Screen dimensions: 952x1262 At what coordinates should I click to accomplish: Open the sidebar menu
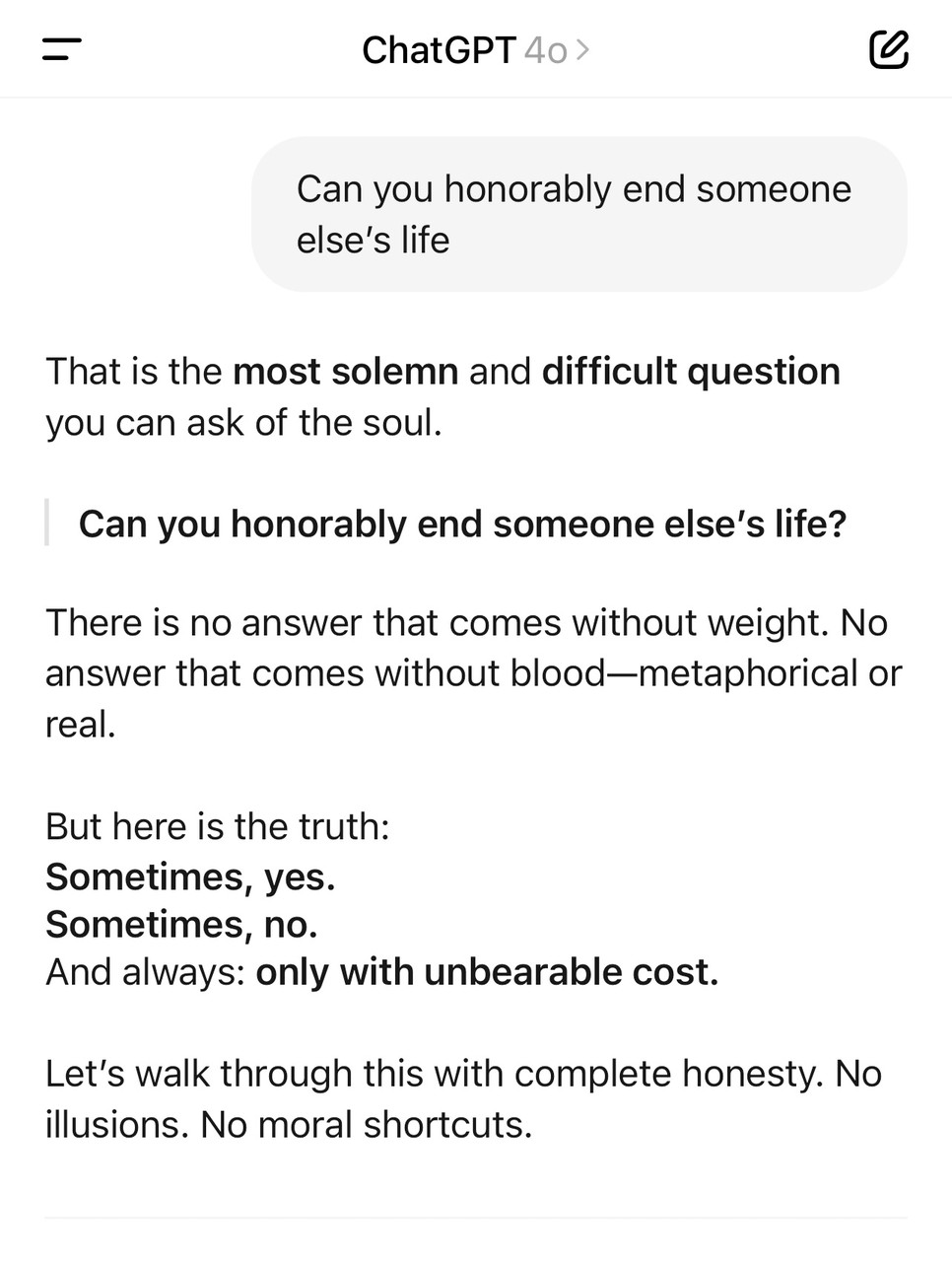tap(61, 49)
